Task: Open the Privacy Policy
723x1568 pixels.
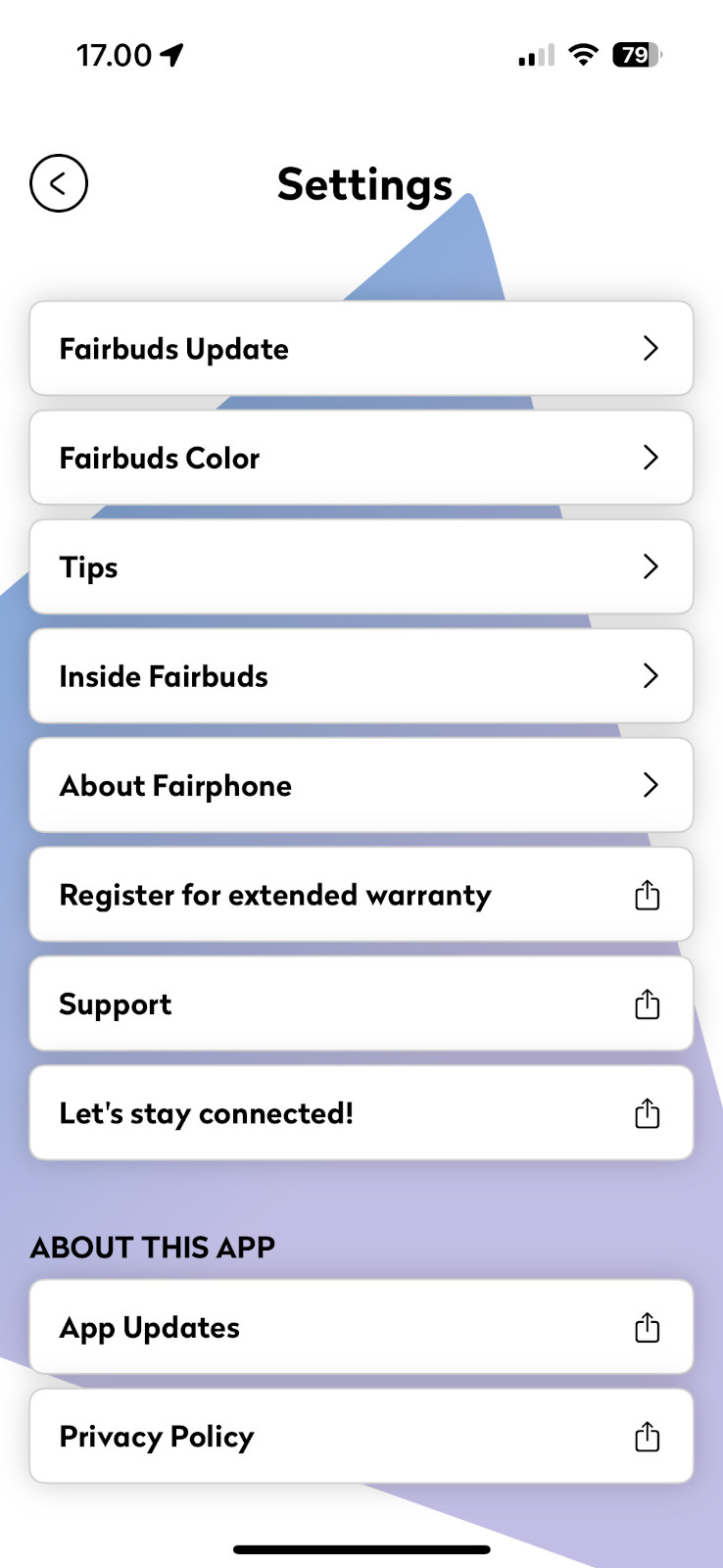Action: [361, 1437]
